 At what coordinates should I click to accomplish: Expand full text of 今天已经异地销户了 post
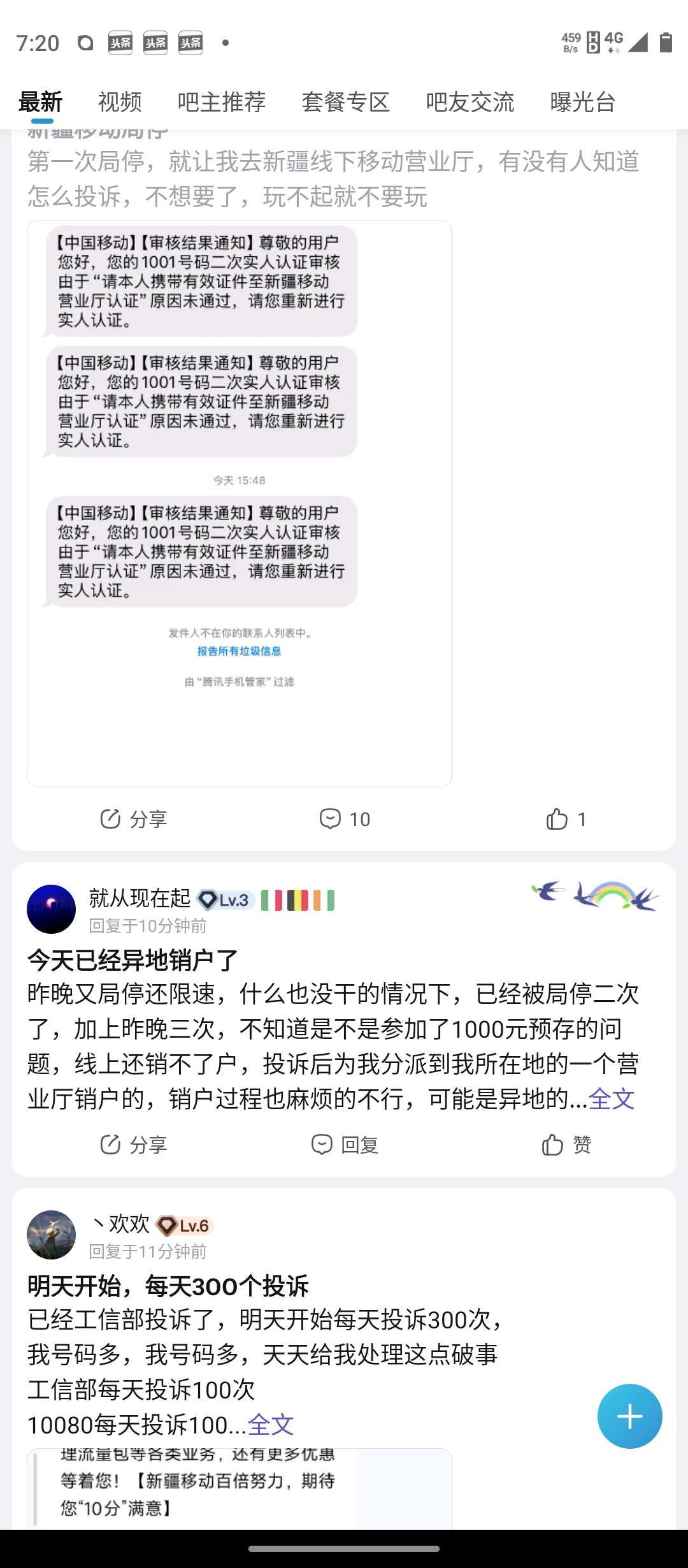(612, 1099)
